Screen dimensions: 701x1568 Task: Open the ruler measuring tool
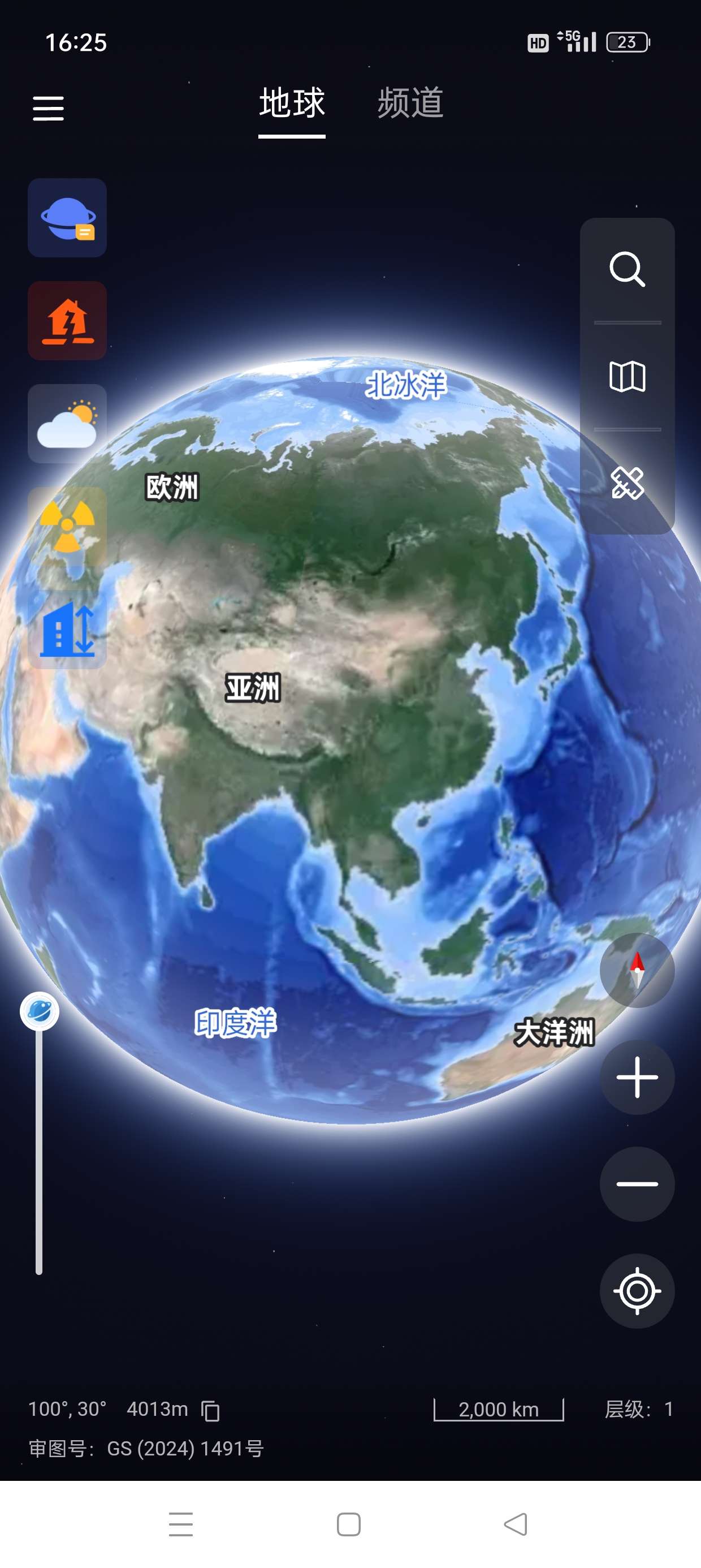tap(627, 483)
